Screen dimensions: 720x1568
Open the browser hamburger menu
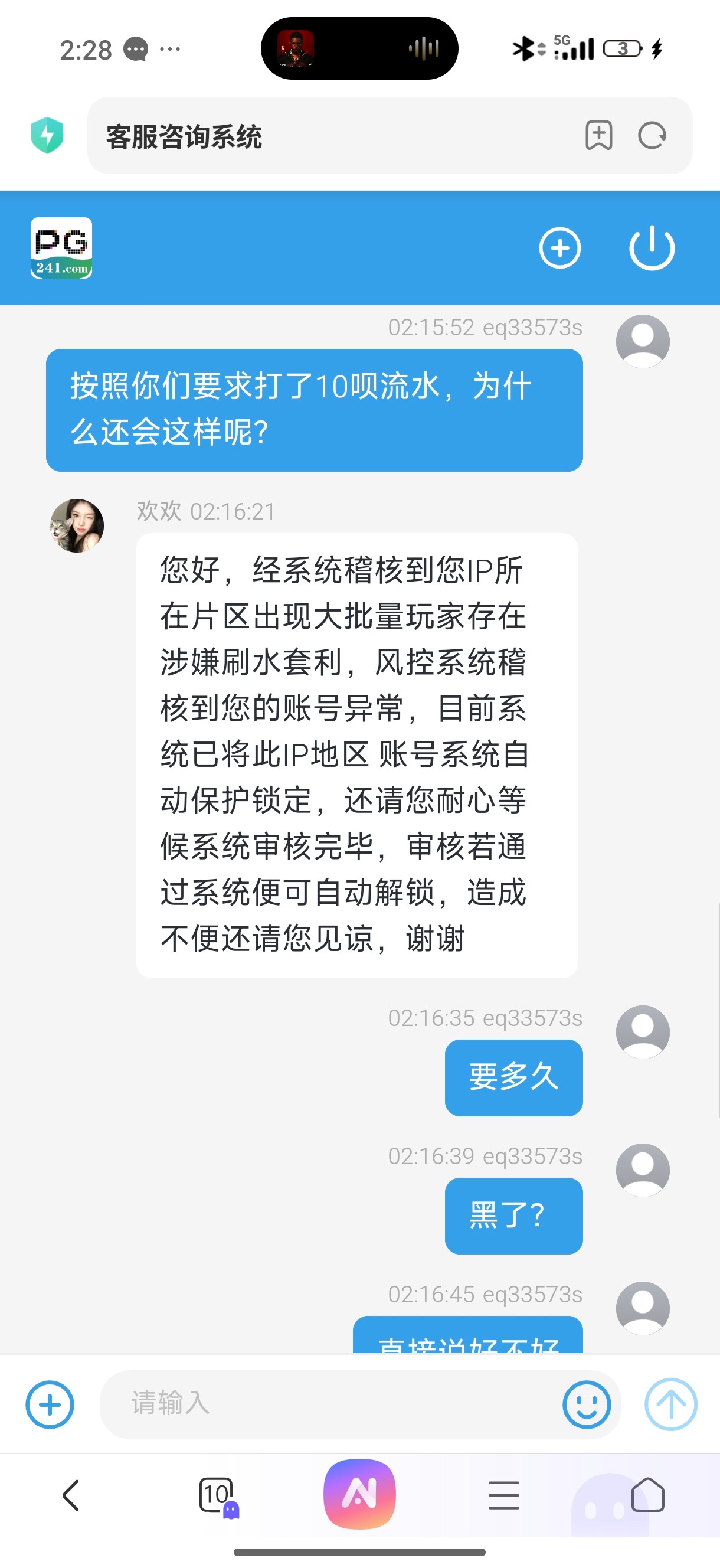pos(504,1495)
